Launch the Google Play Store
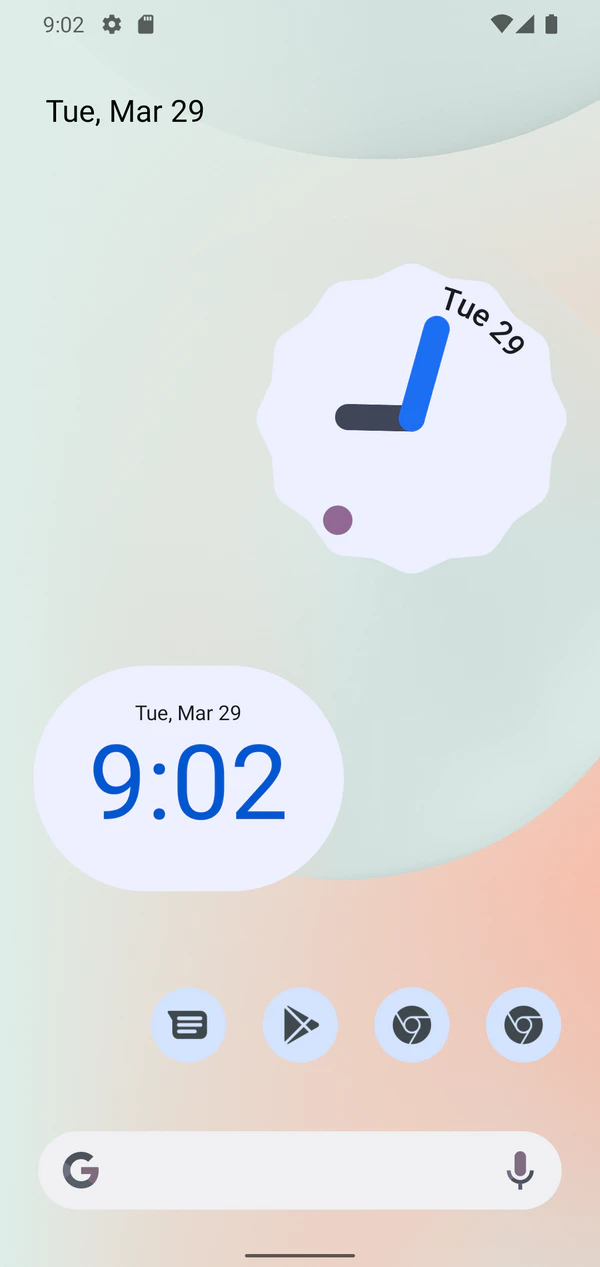The image size is (600, 1267). [300, 1025]
